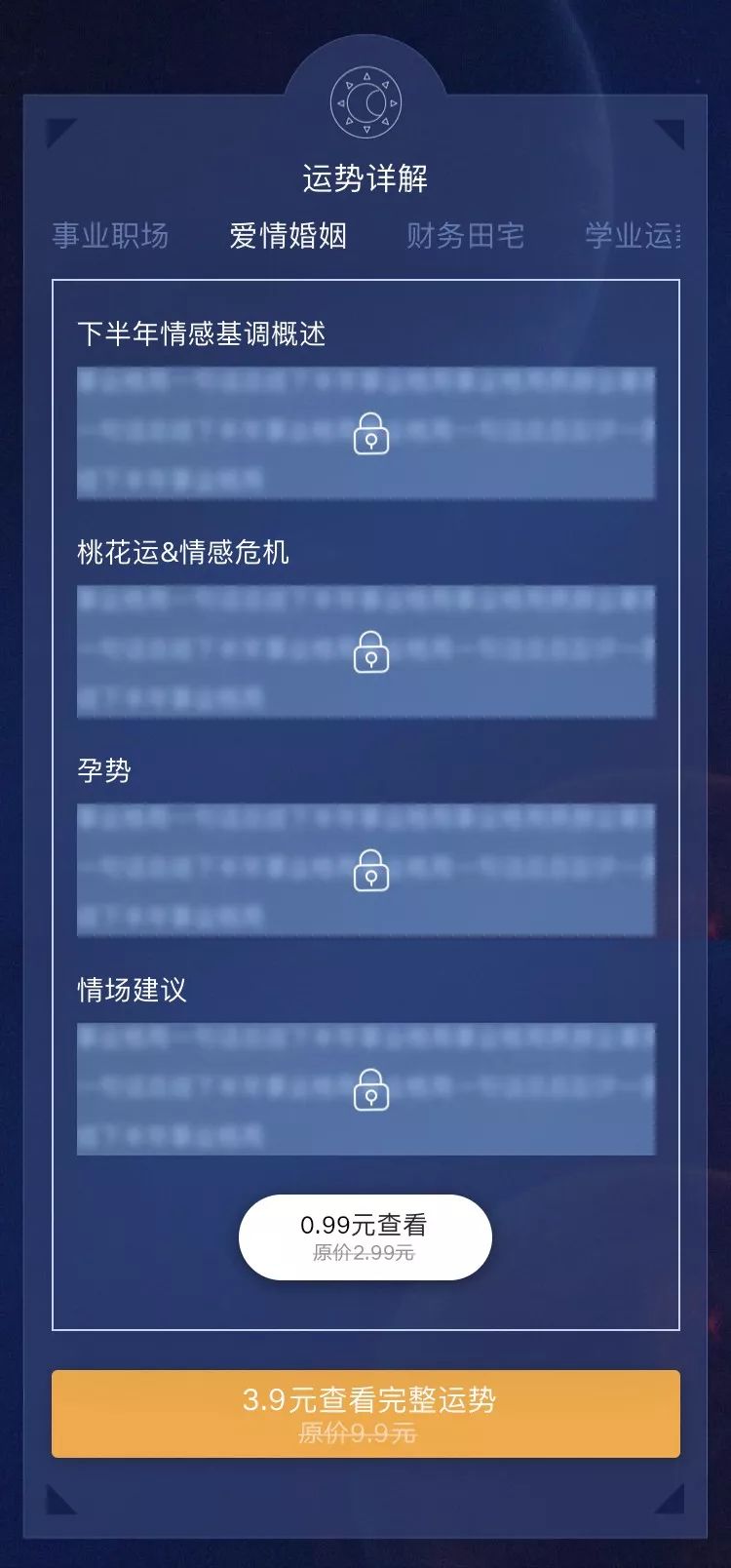This screenshot has height=1568, width=731.
Task: Unlock the 下半年情感基调概述 section
Action: [369, 434]
